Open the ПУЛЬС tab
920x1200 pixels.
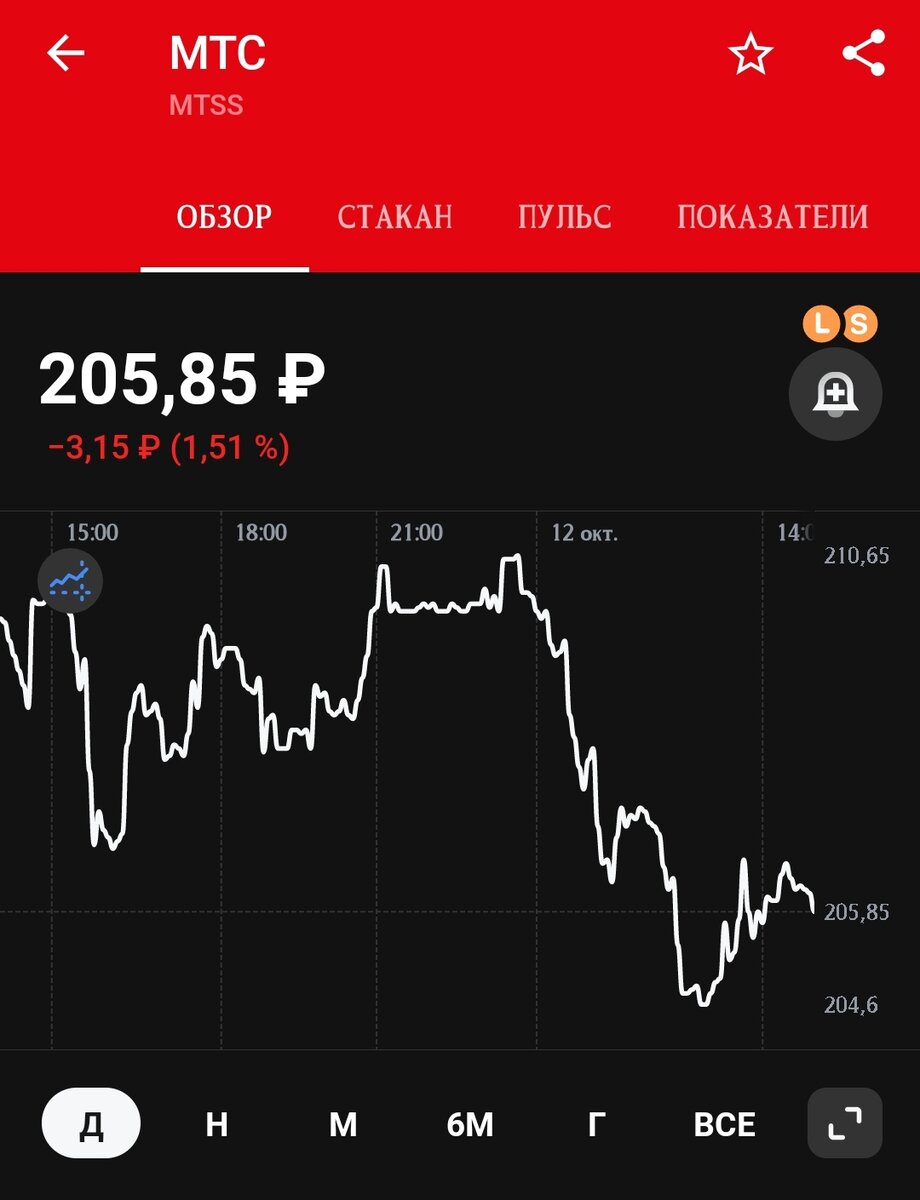point(564,217)
